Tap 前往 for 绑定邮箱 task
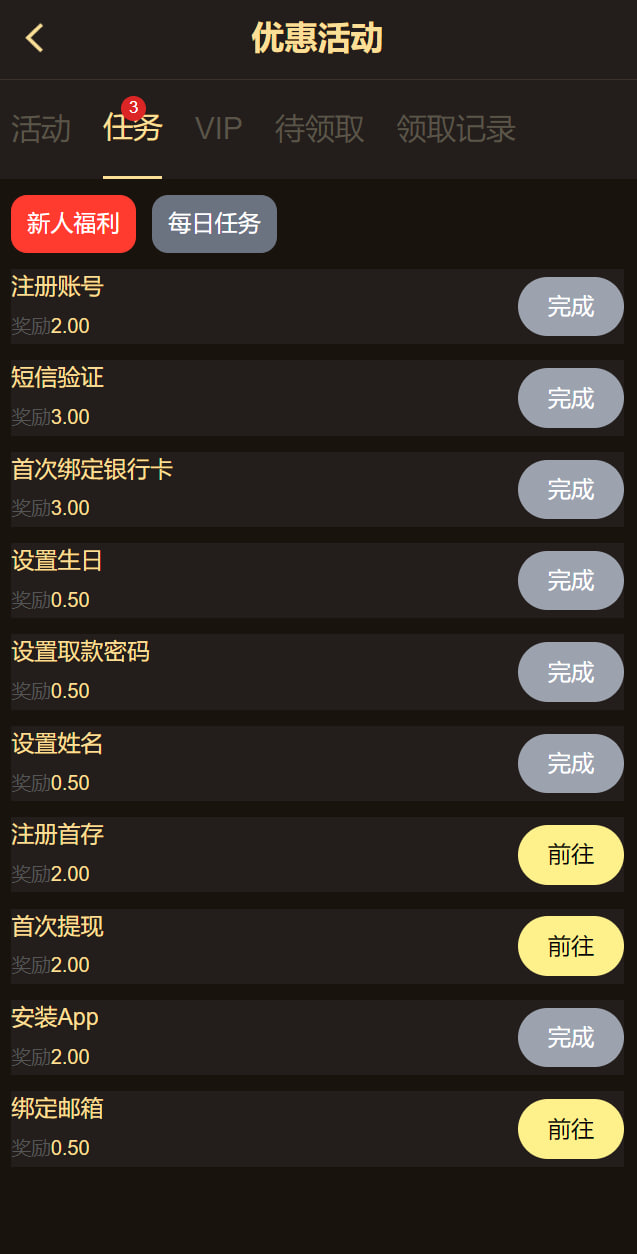 571,1129
